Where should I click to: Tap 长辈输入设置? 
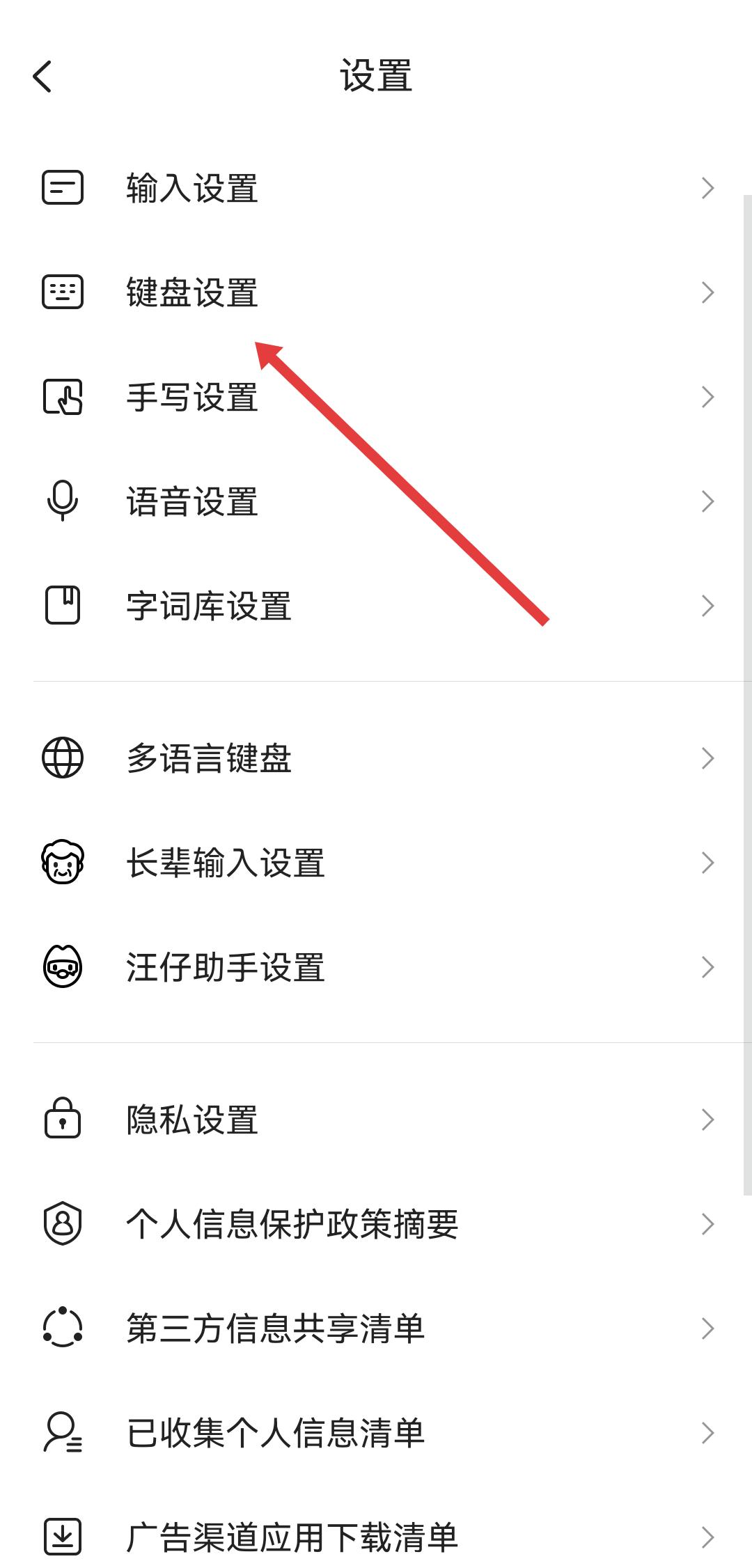pyautogui.click(x=225, y=863)
